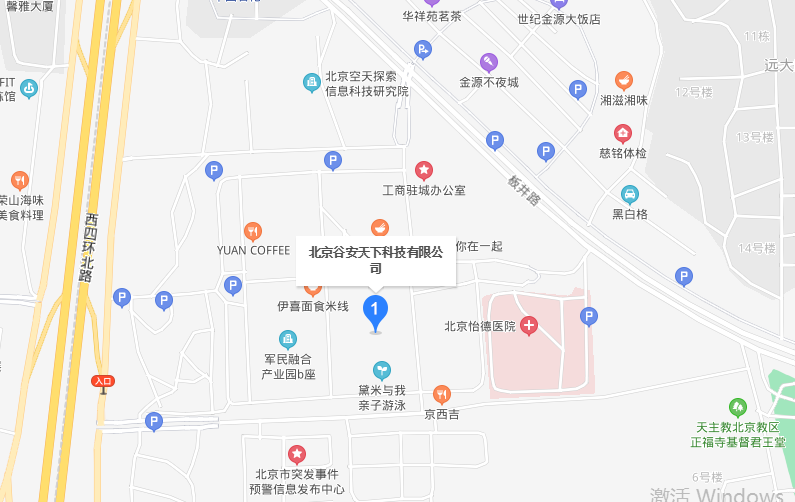Open the 黛米与我亲子游泳 map point

coord(381,371)
